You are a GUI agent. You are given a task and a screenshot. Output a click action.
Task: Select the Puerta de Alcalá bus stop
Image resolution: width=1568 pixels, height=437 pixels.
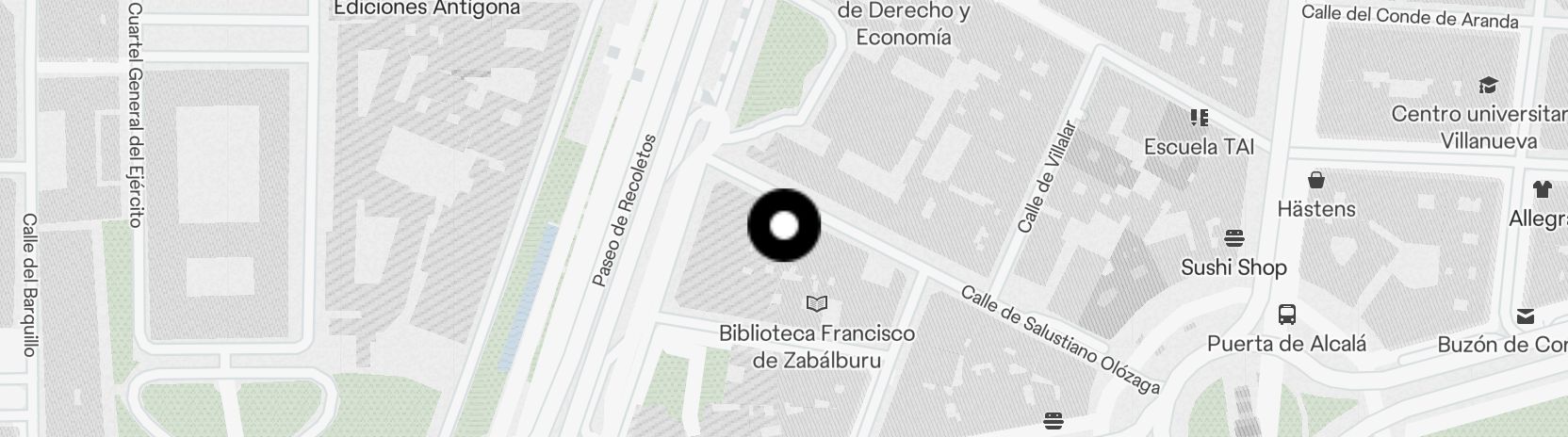point(1287,314)
